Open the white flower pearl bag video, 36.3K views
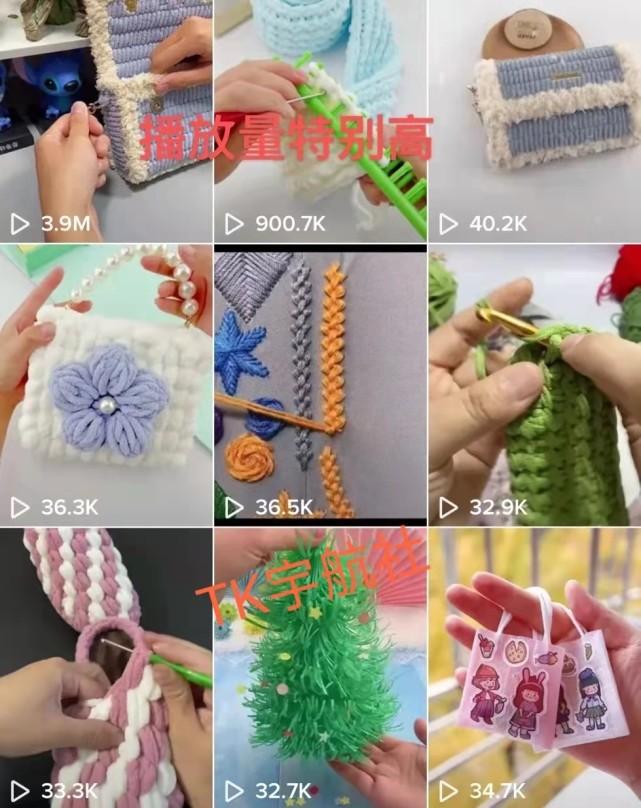The width and height of the screenshot is (641, 808). pos(105,385)
